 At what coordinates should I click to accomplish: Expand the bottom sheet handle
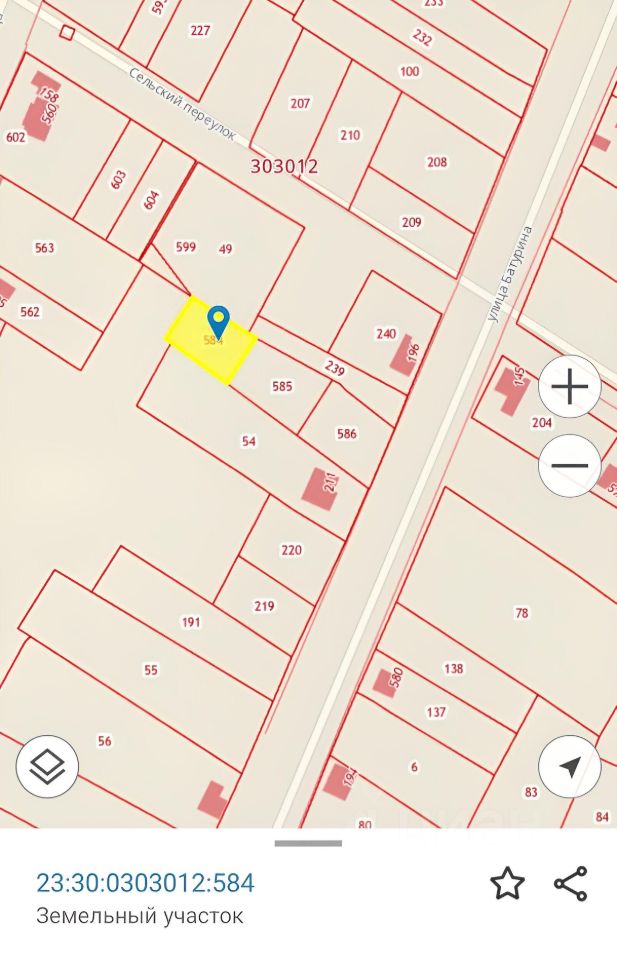click(x=308, y=843)
